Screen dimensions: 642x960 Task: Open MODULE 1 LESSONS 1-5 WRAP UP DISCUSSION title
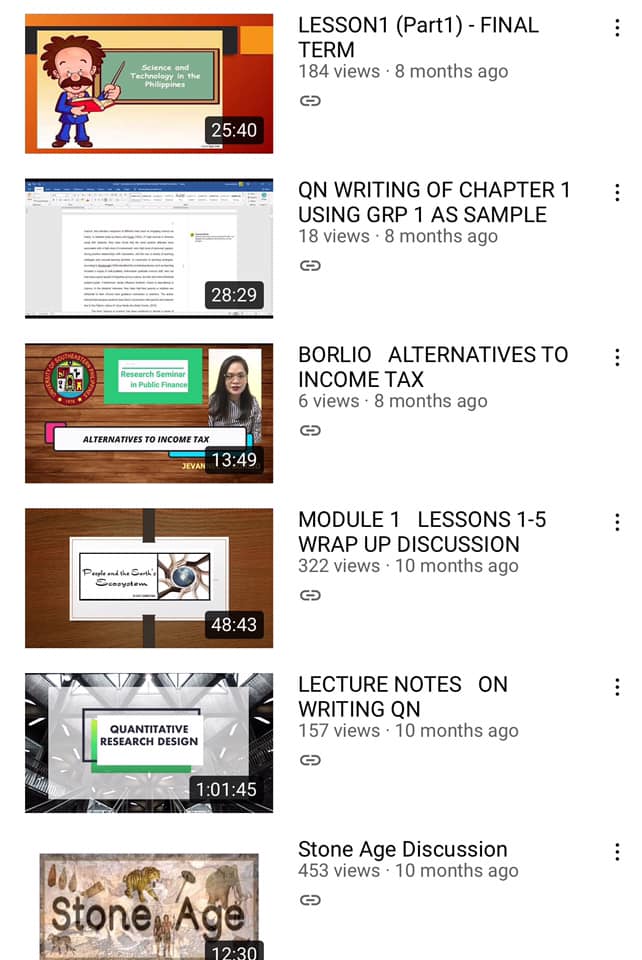pyautogui.click(x=422, y=532)
